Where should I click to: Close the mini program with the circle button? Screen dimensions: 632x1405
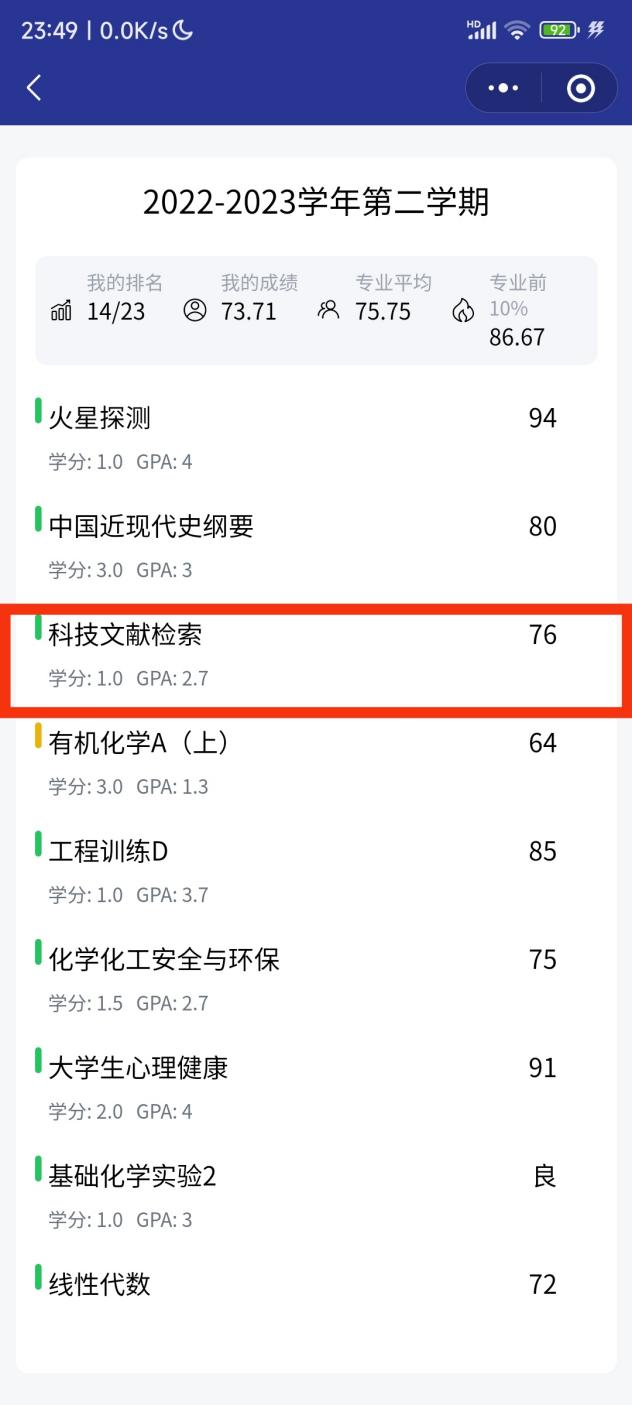580,88
